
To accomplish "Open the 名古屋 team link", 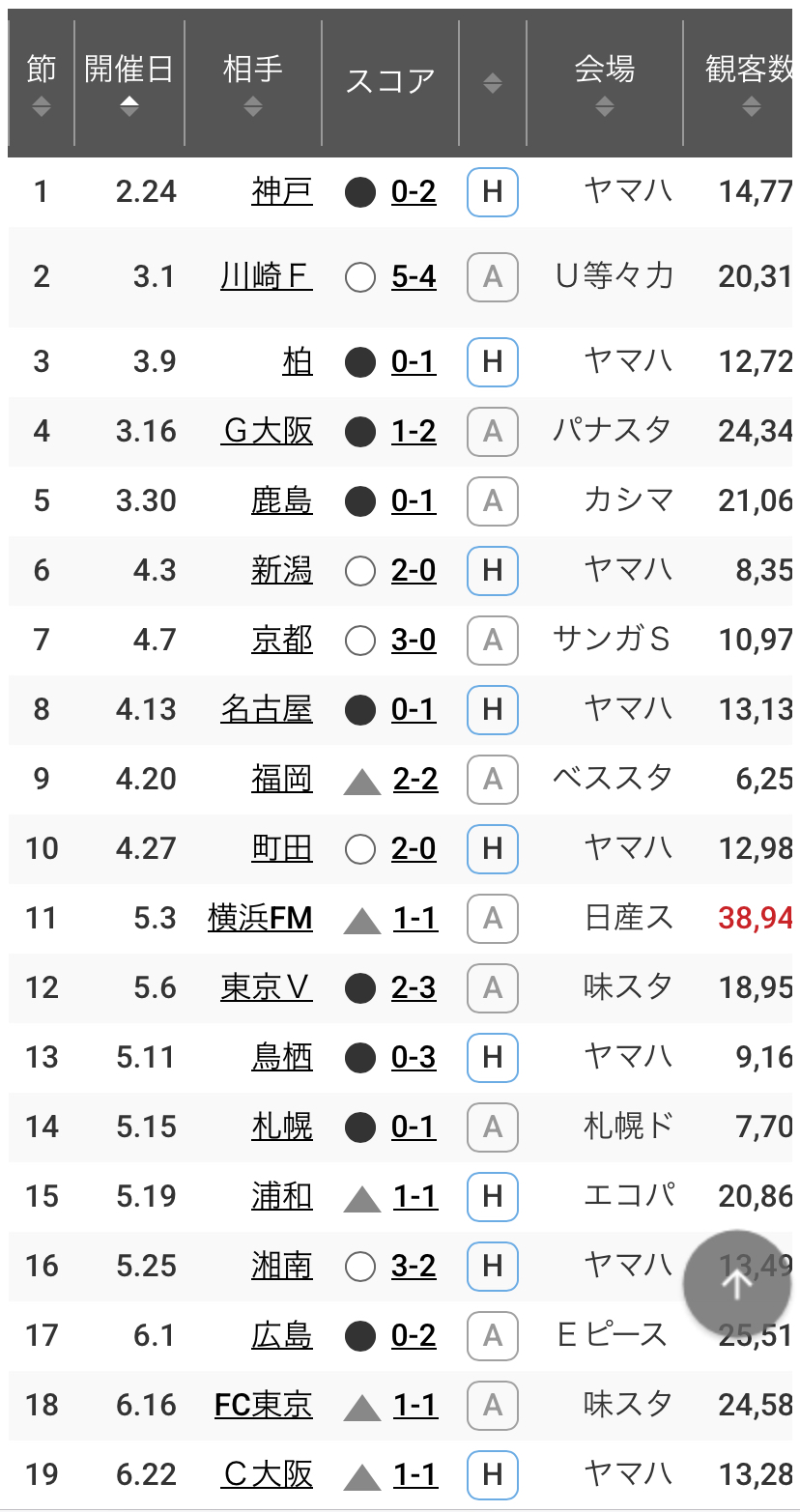I will click(267, 709).
